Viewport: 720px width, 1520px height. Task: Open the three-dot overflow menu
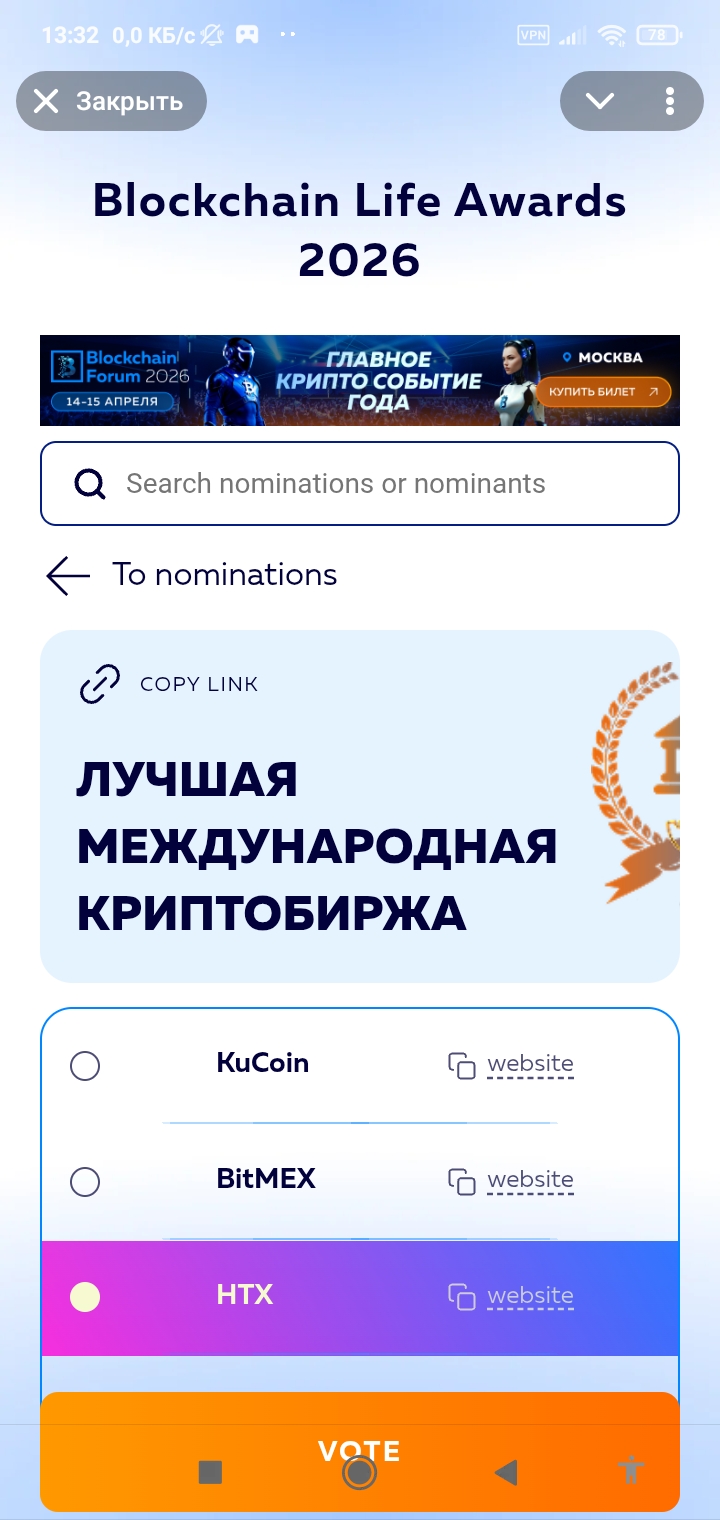click(669, 101)
